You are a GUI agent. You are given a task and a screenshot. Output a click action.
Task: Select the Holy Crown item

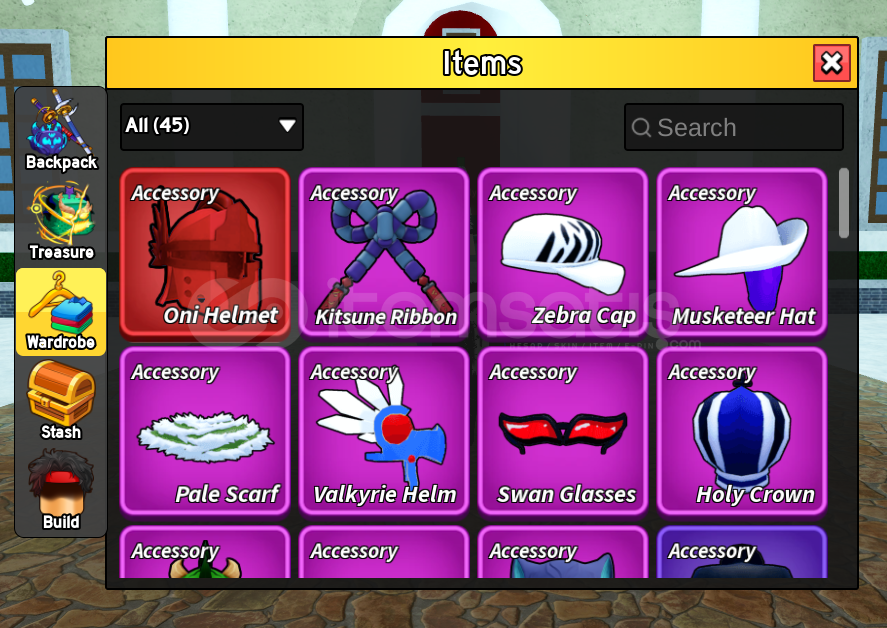tap(742, 431)
